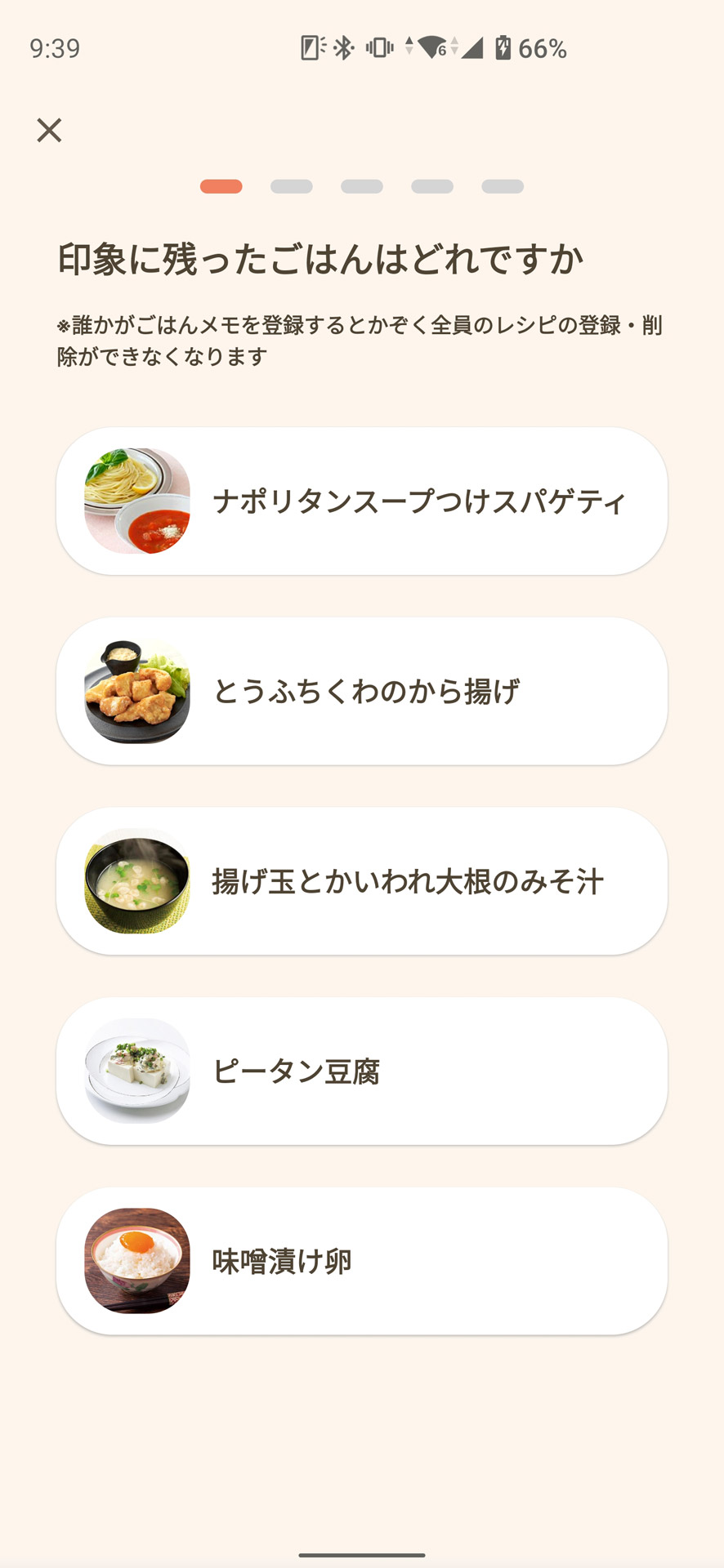Tap the egg rice bowl picture

[x=136, y=1259]
